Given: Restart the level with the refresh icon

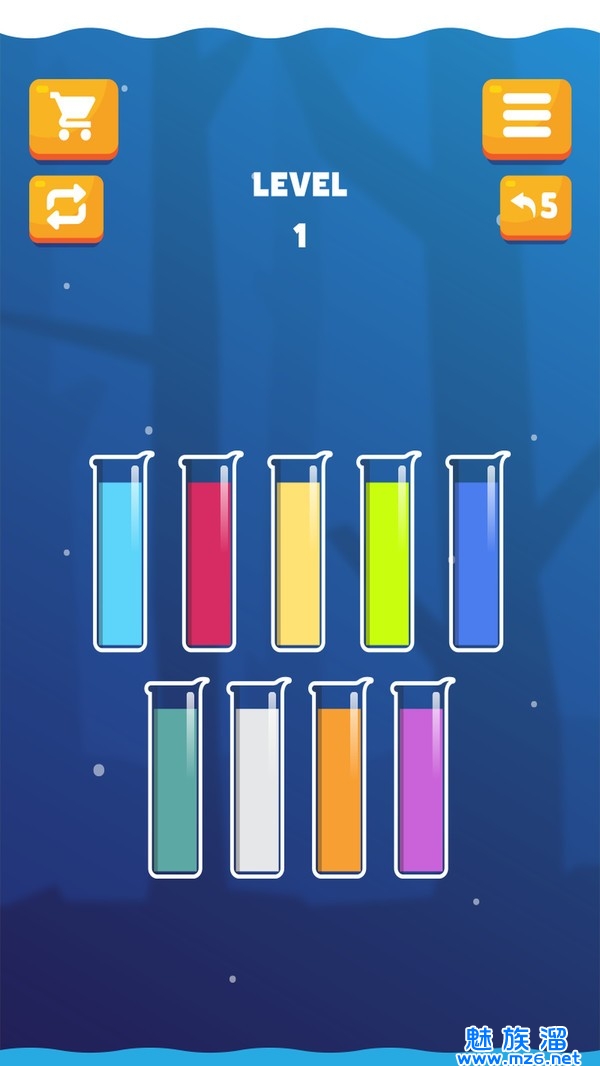Looking at the screenshot, I should point(66,206).
